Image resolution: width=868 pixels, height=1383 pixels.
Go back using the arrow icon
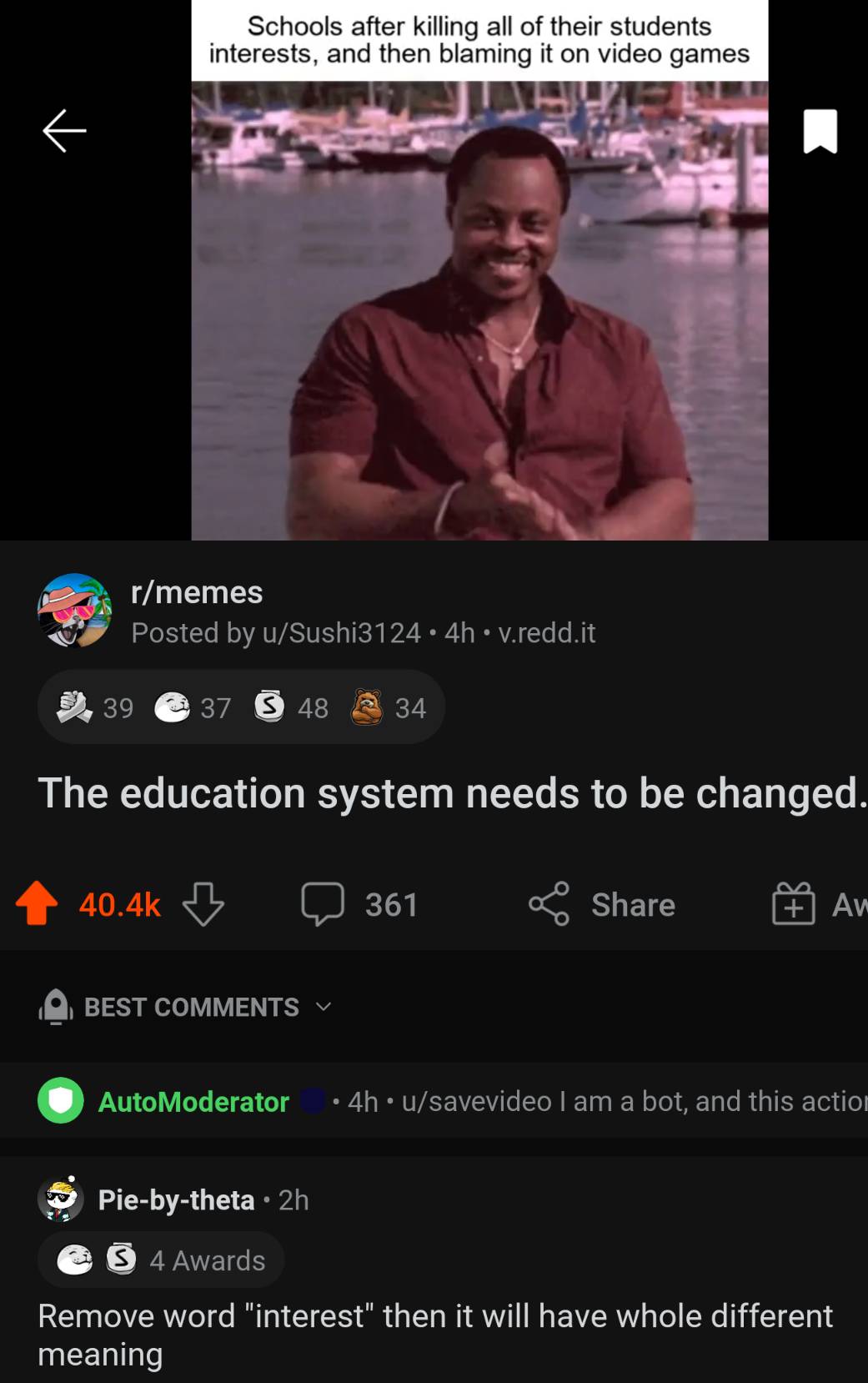[x=64, y=131]
